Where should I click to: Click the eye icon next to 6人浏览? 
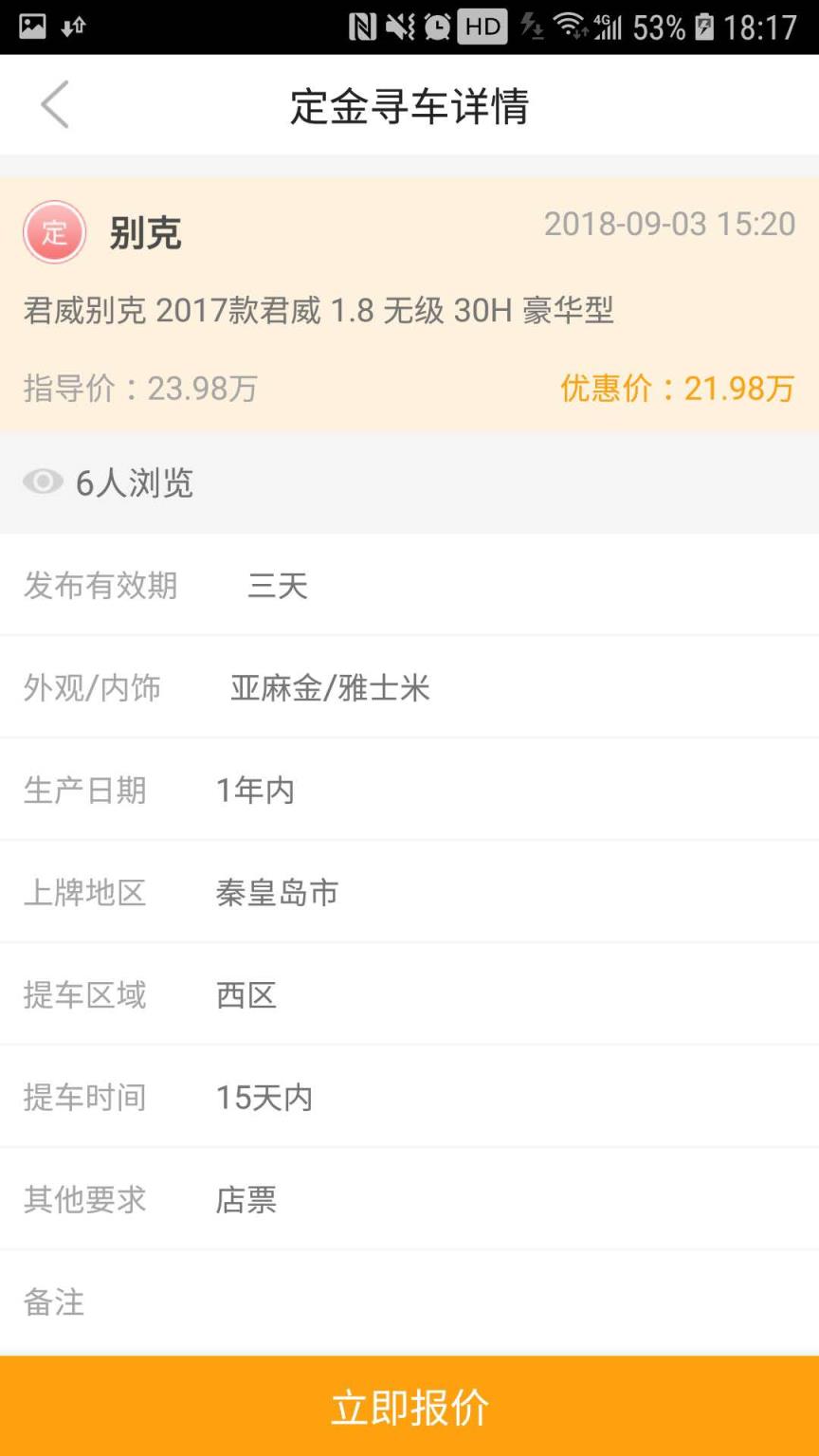tap(43, 482)
